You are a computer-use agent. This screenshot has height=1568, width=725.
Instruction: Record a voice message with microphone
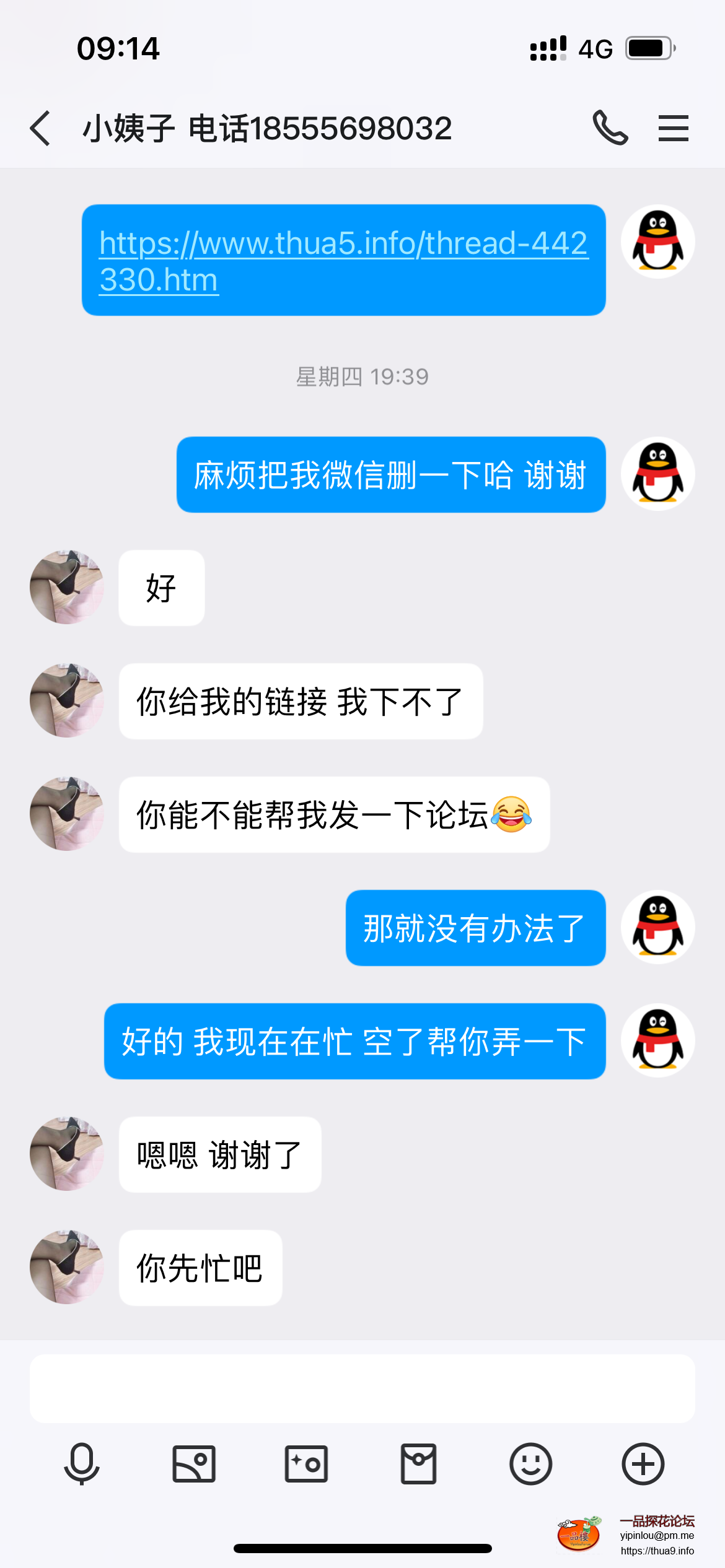pos(82,1464)
